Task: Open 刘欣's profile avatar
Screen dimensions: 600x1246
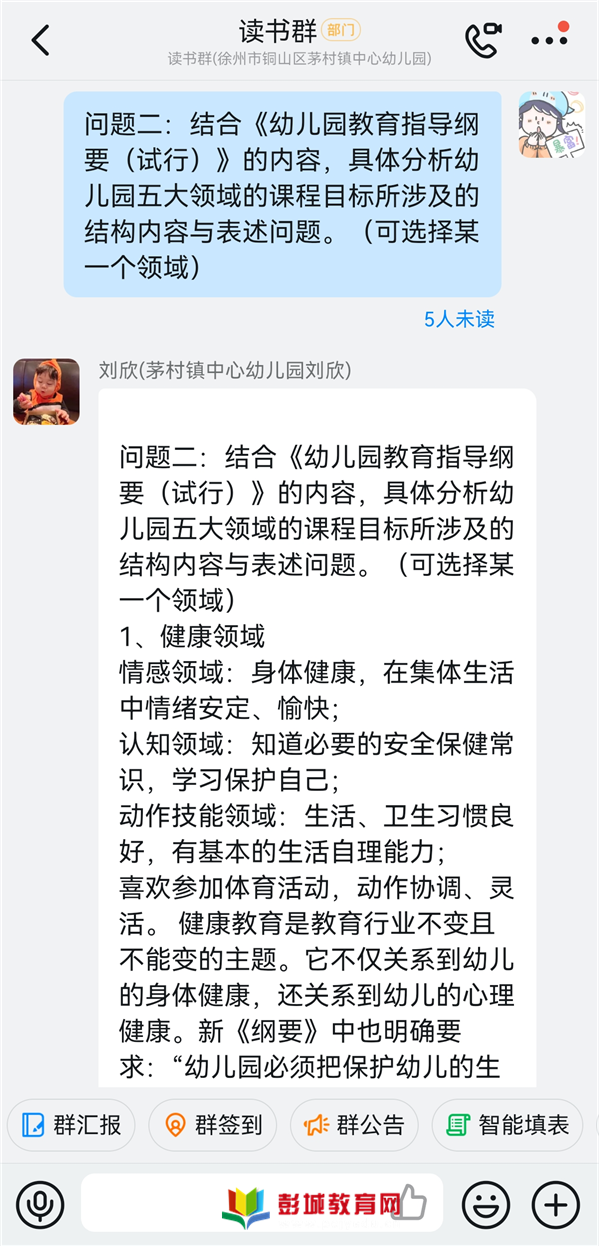Action: pyautogui.click(x=46, y=392)
